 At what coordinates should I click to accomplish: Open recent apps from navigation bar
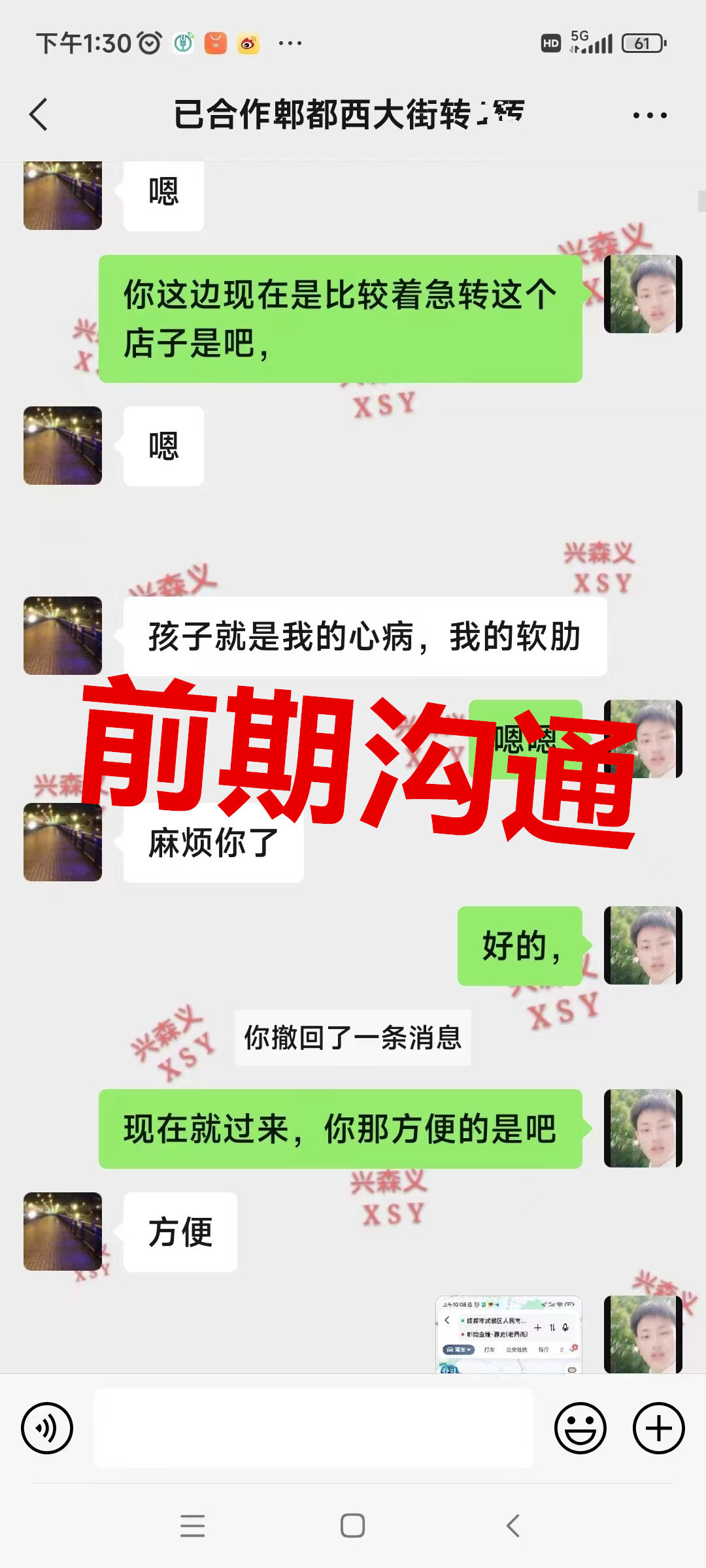coord(192,1526)
